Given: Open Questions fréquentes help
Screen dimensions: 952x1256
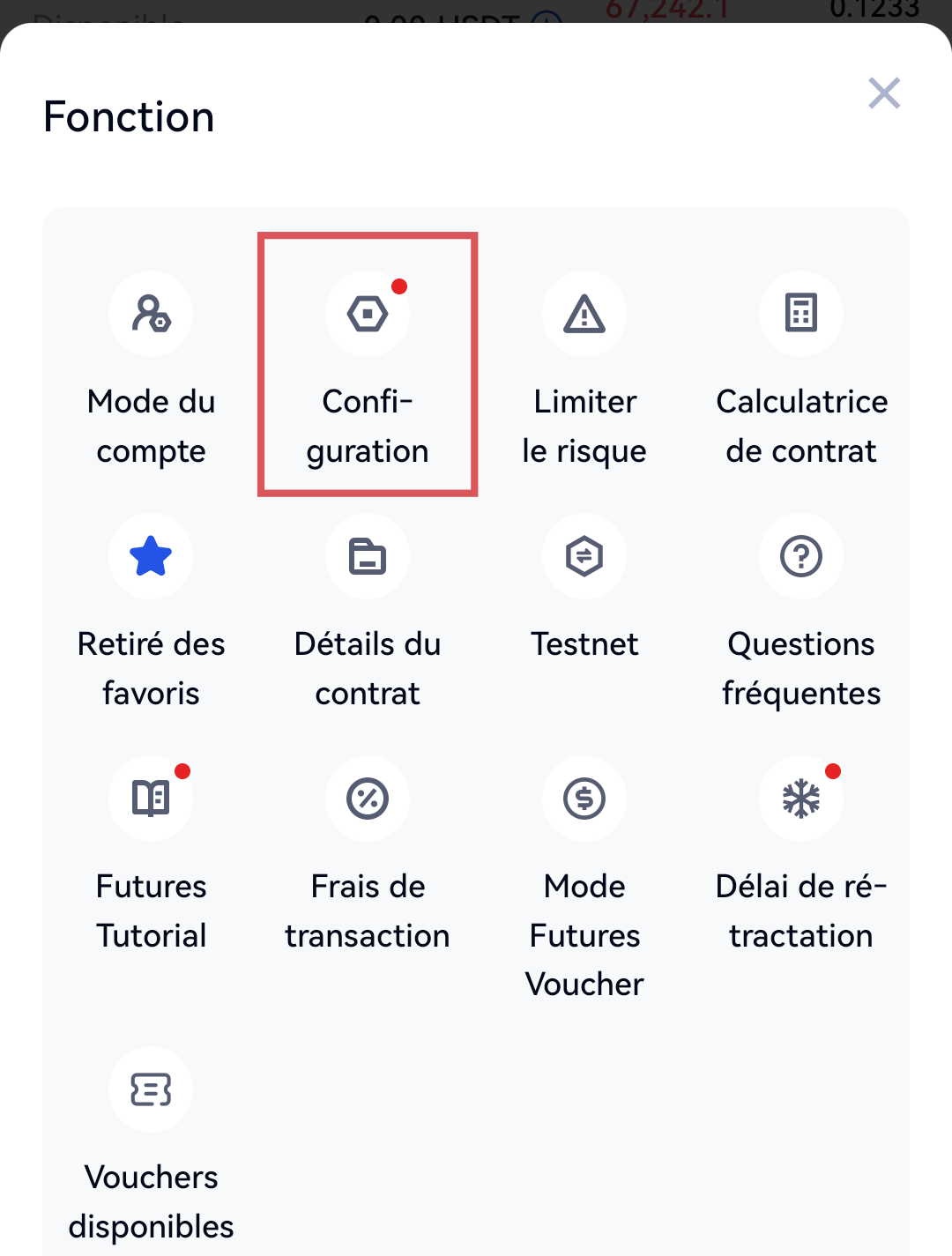Looking at the screenshot, I should click(801, 557).
